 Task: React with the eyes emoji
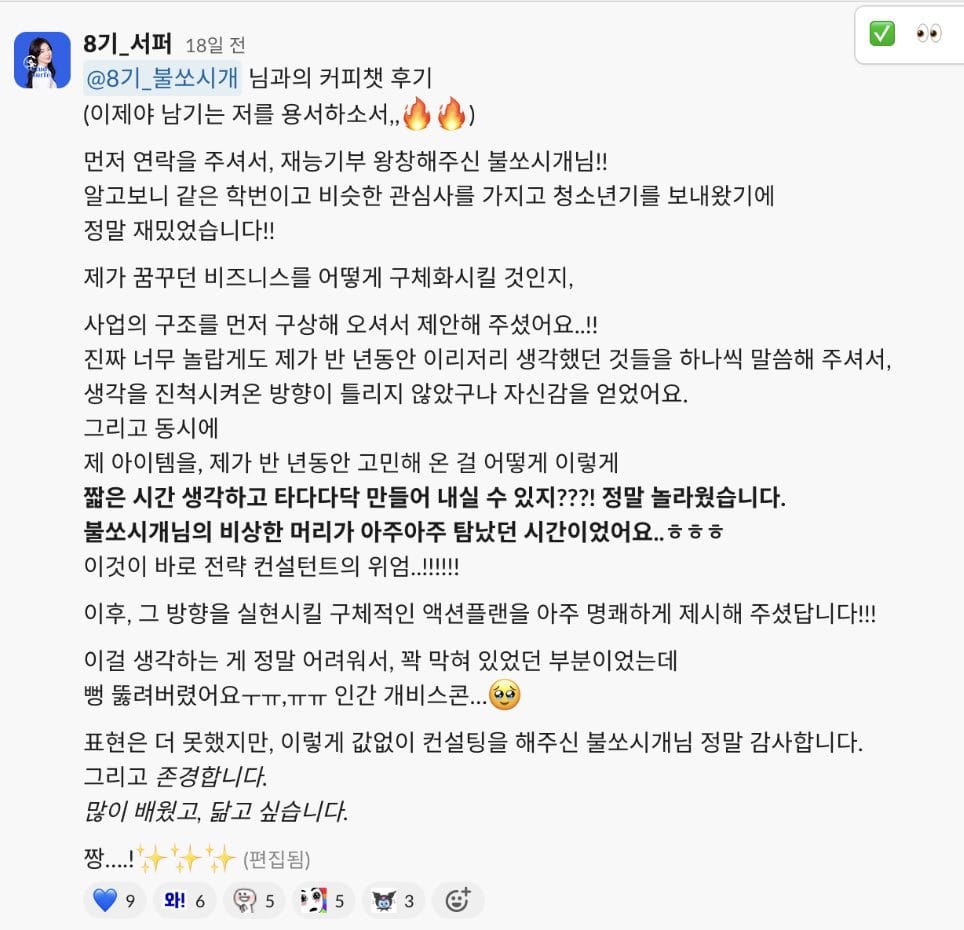(x=928, y=33)
